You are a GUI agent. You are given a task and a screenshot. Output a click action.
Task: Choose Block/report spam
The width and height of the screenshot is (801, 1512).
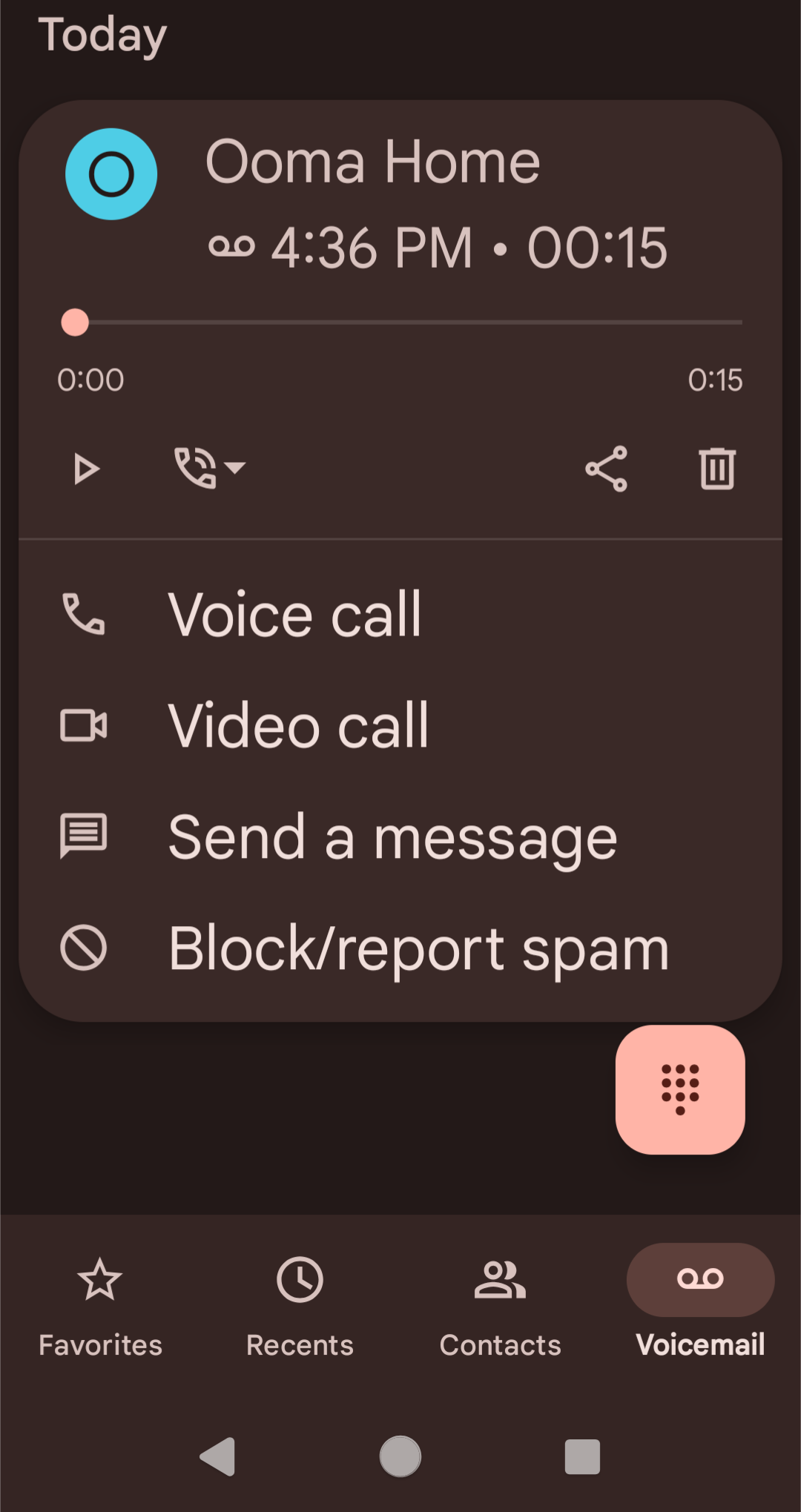(x=418, y=948)
